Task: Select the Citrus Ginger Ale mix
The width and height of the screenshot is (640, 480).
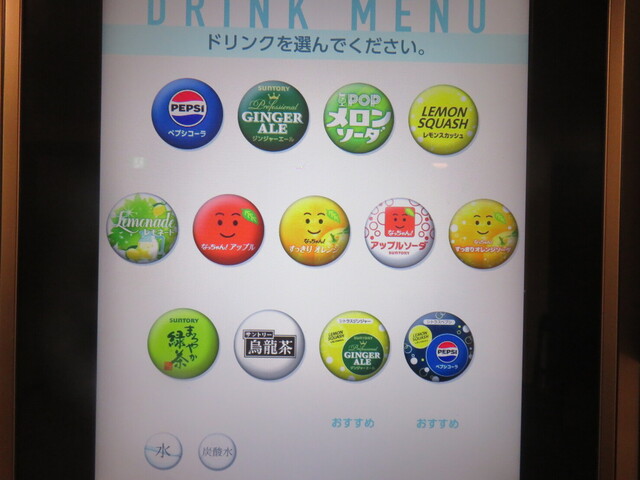Action: 354,346
